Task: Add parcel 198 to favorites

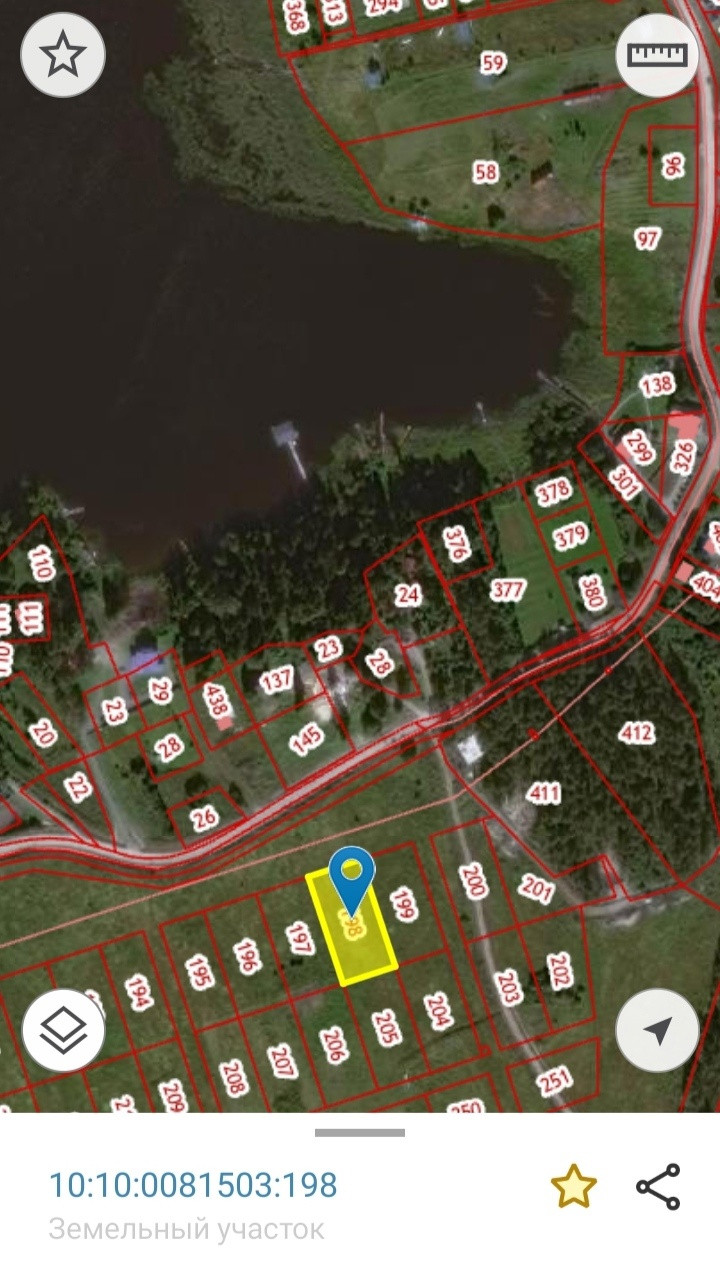Action: 574,1187
